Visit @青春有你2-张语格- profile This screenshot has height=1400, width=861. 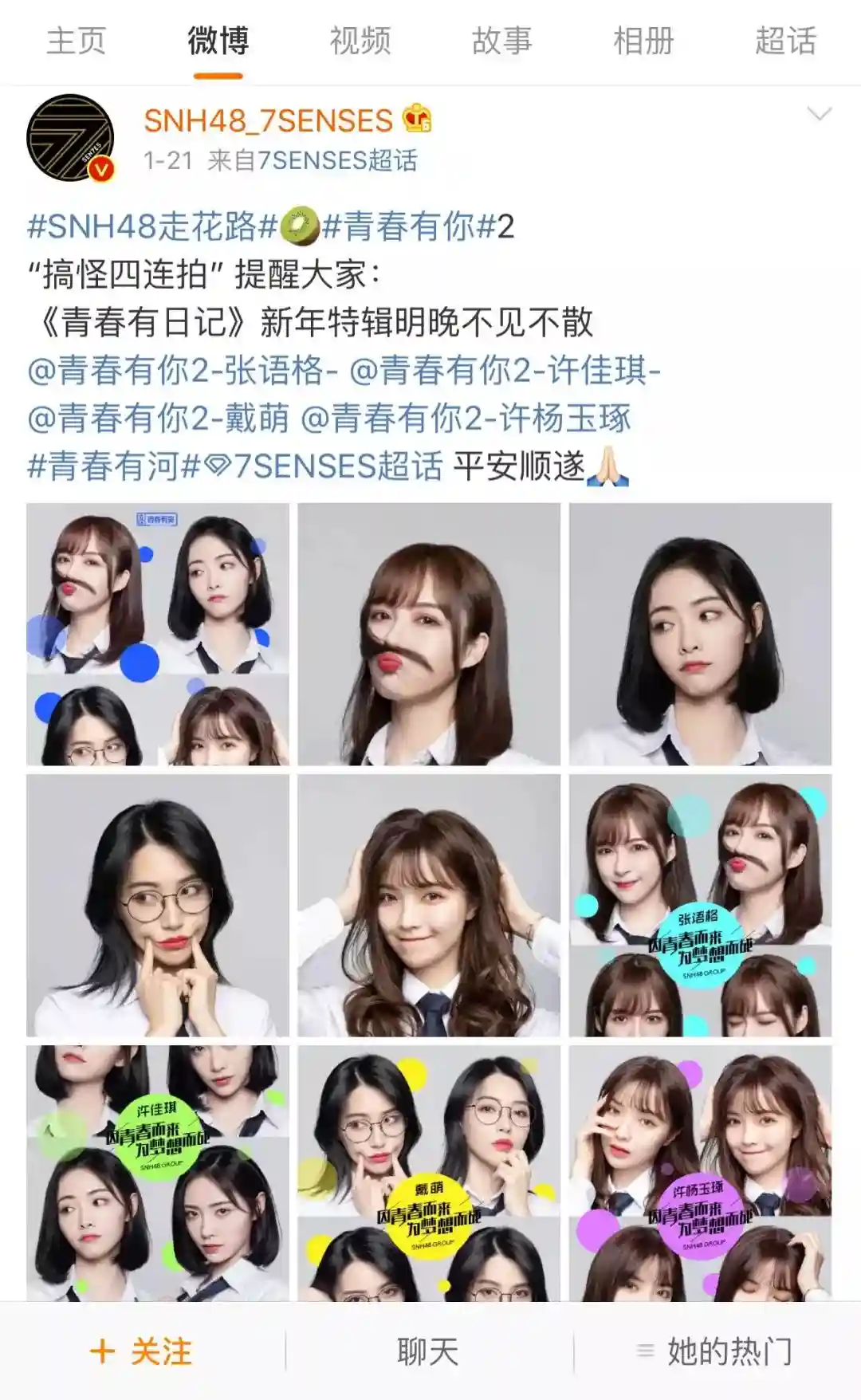(183, 370)
